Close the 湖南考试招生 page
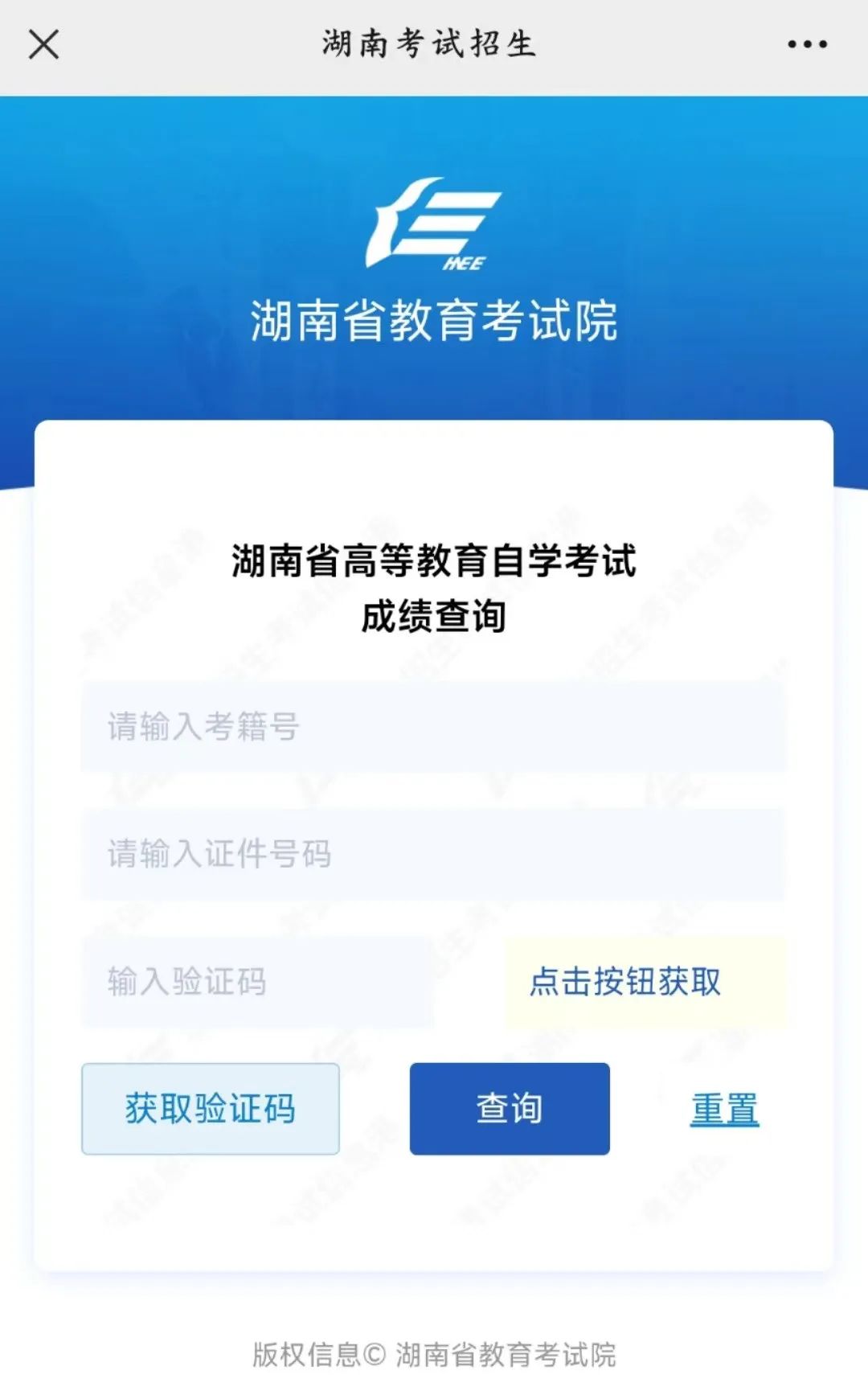 [43, 44]
